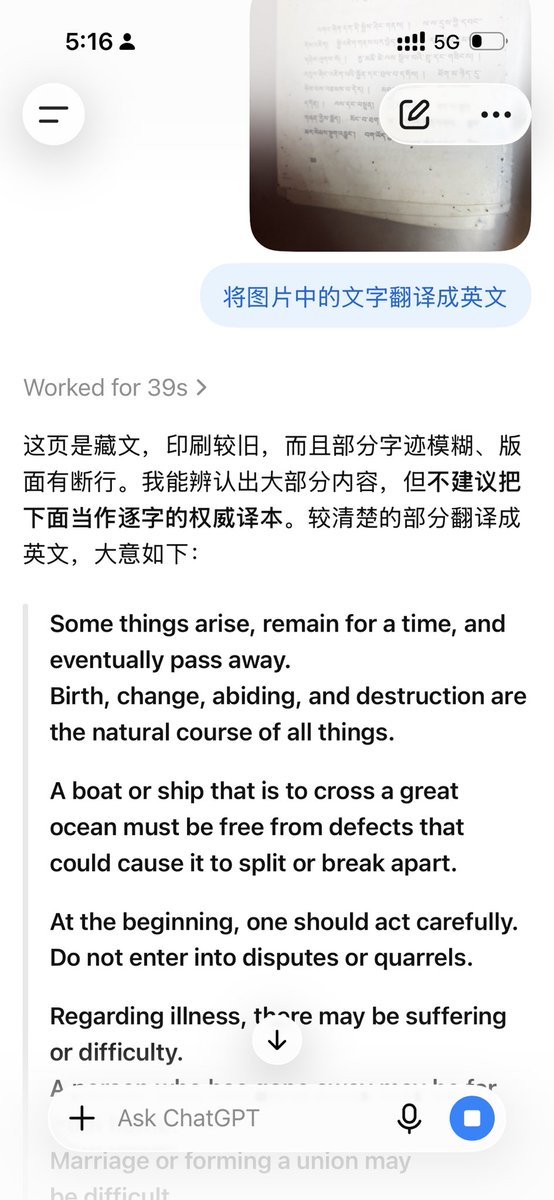The image size is (554, 1200).
Task: Open the three-dot overflow menu
Action: pos(496,115)
